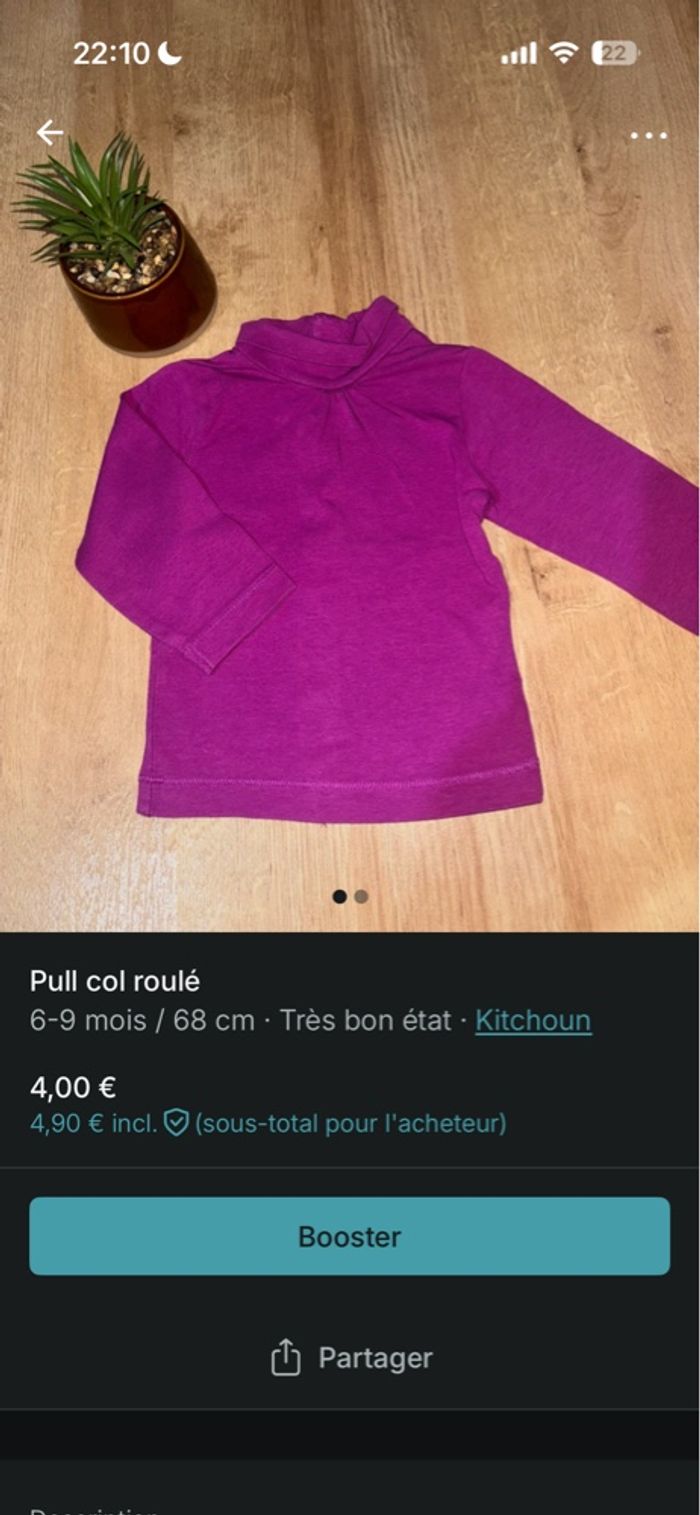This screenshot has height=1515, width=700.
Task: View buyer protection subtotal of 4,90 €
Action: (267, 1123)
